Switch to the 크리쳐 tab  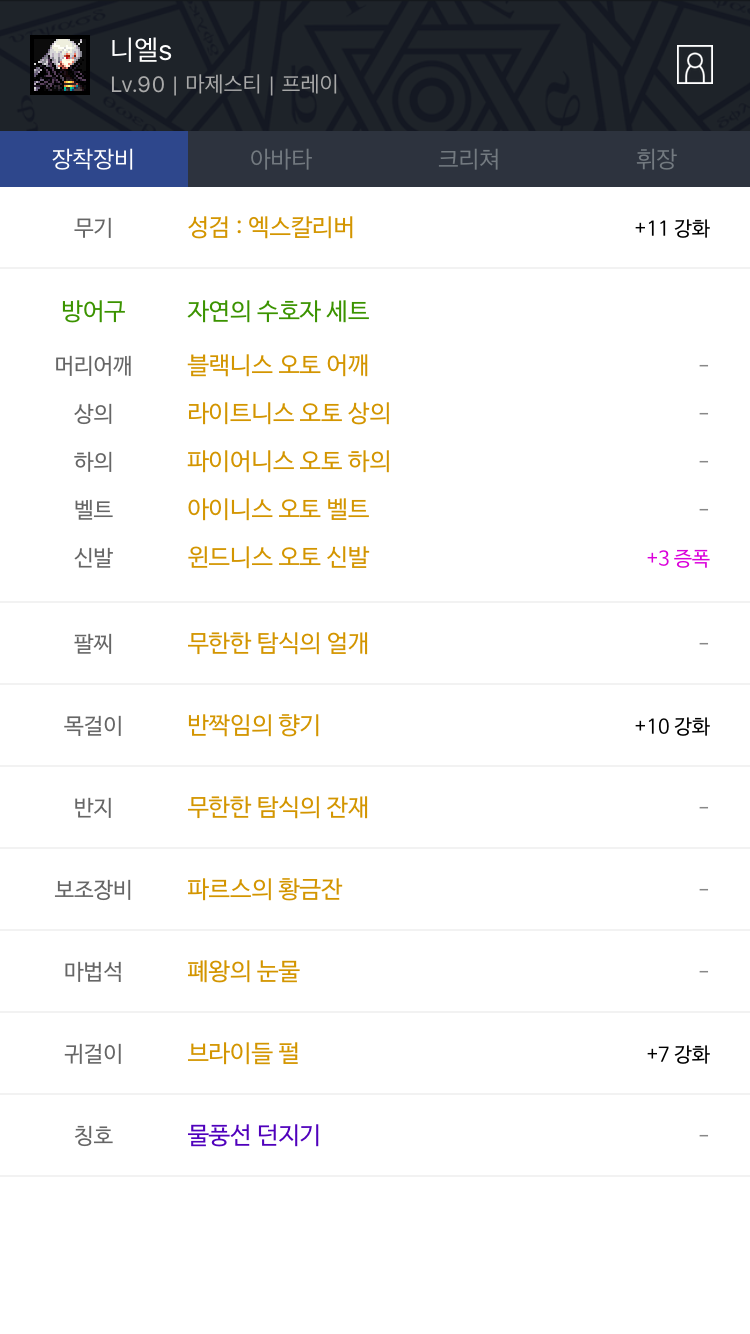point(468,159)
